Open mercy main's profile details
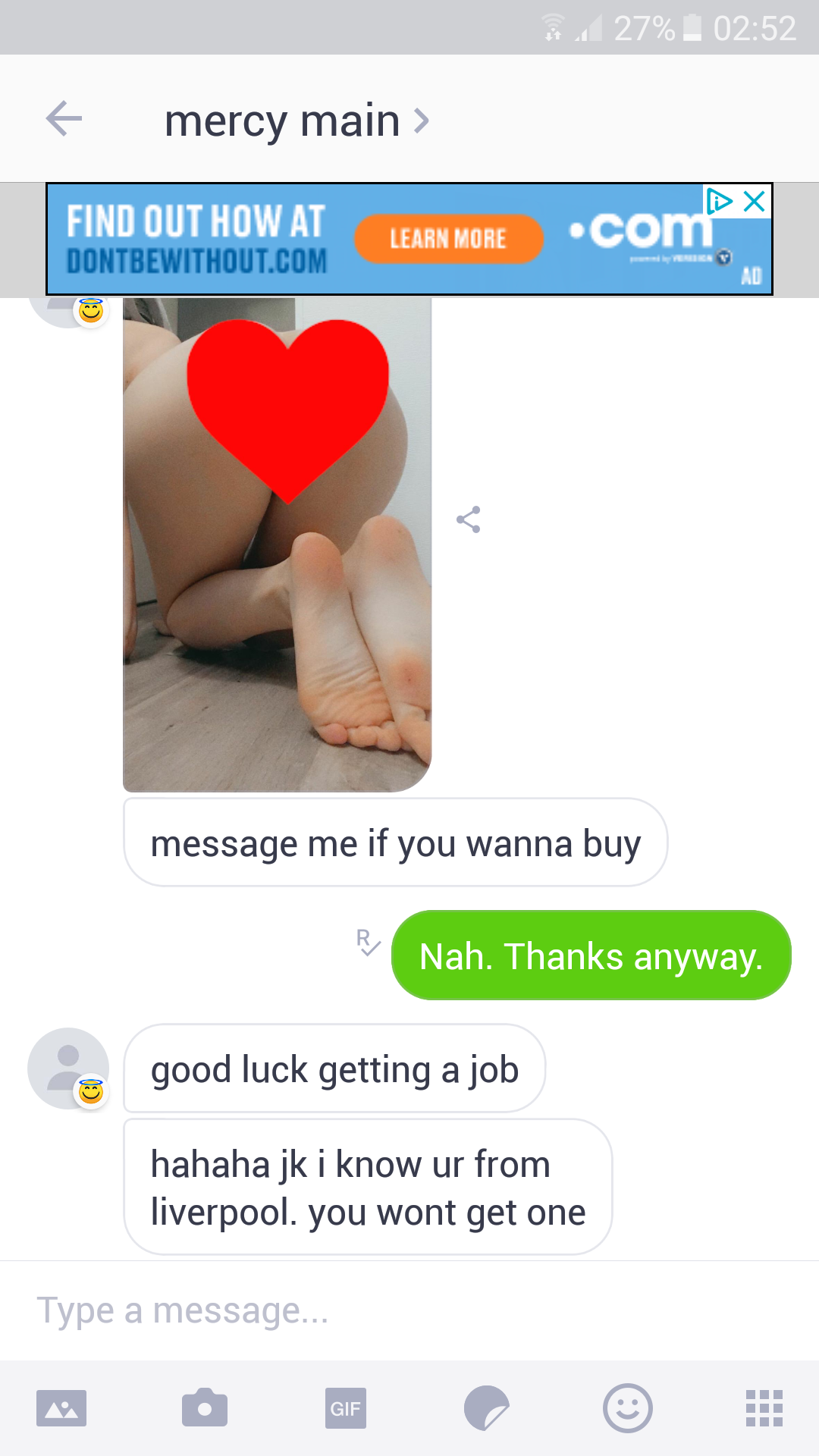Image resolution: width=819 pixels, height=1456 pixels. [297, 121]
